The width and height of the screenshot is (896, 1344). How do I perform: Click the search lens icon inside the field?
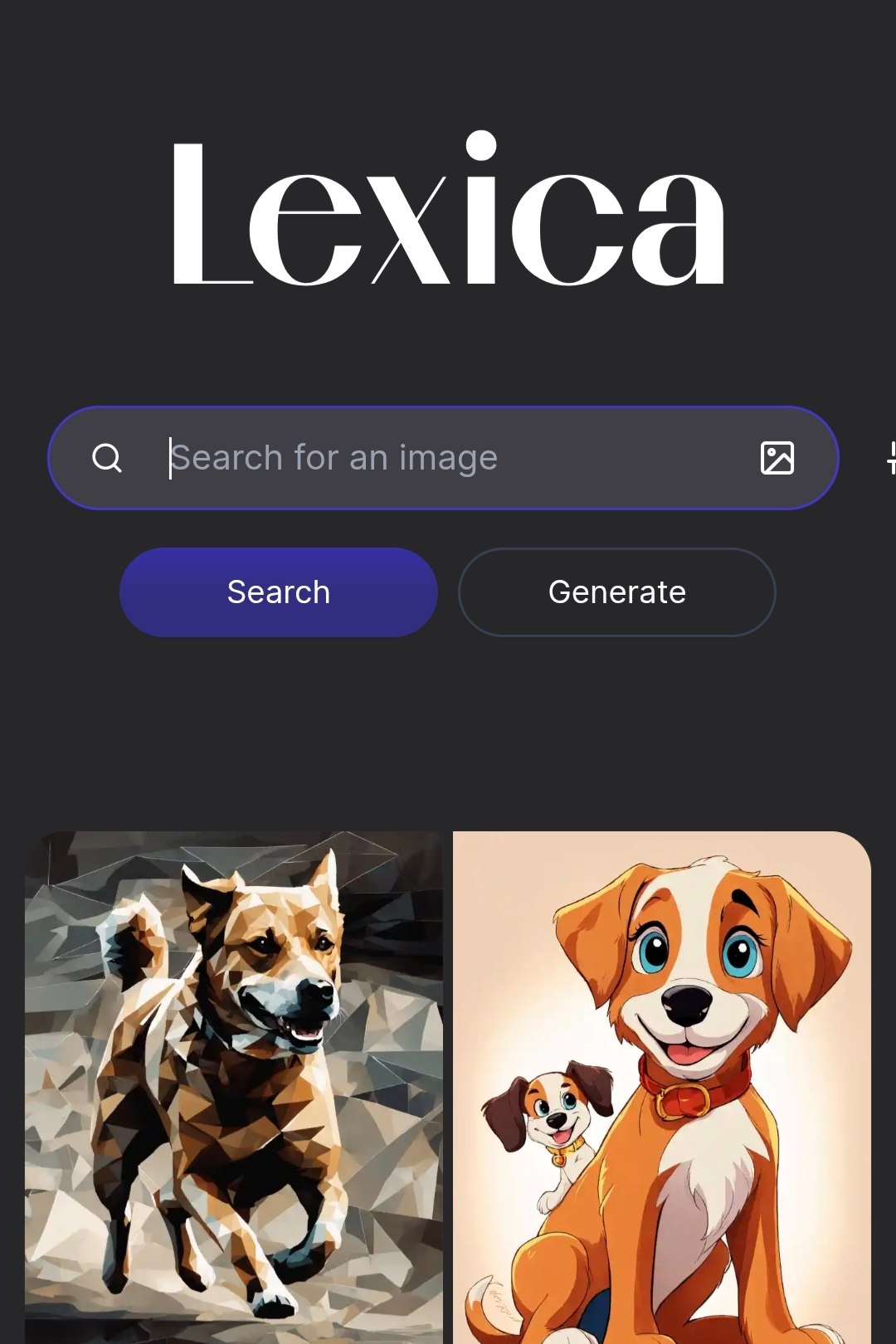tap(109, 457)
